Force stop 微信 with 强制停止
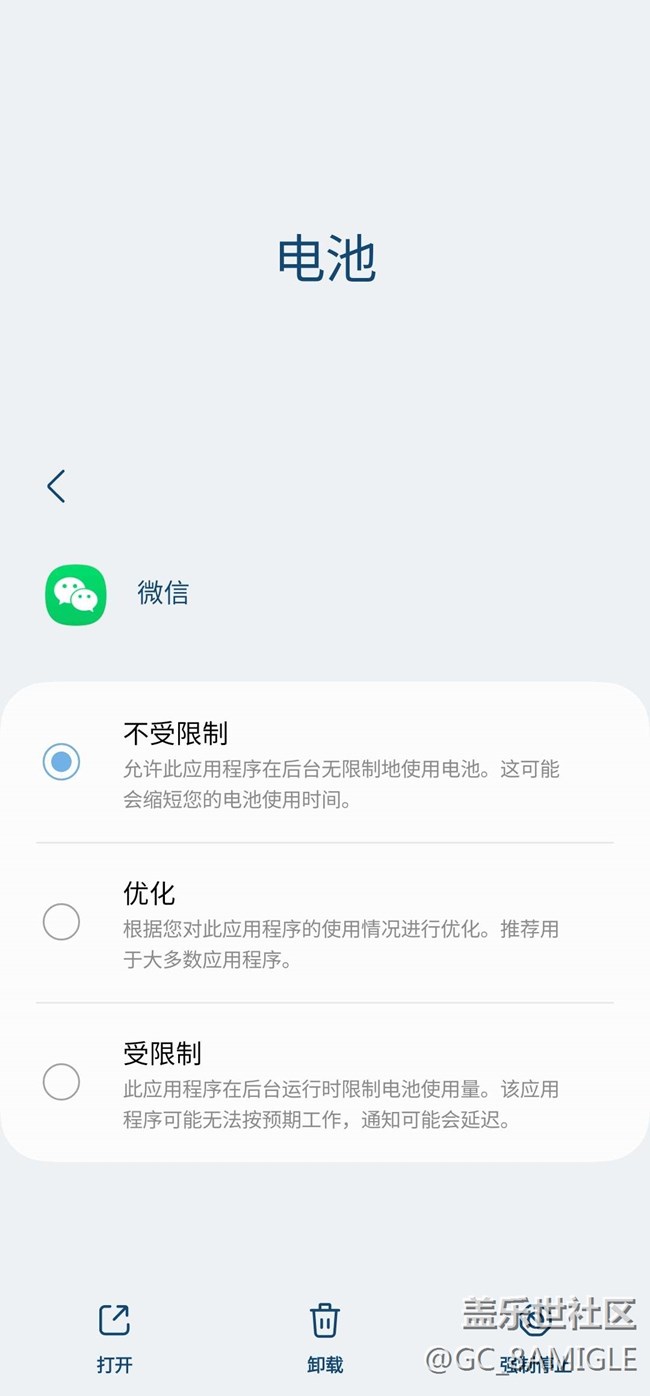Viewport: 650px width, 1396px height. click(x=535, y=1336)
